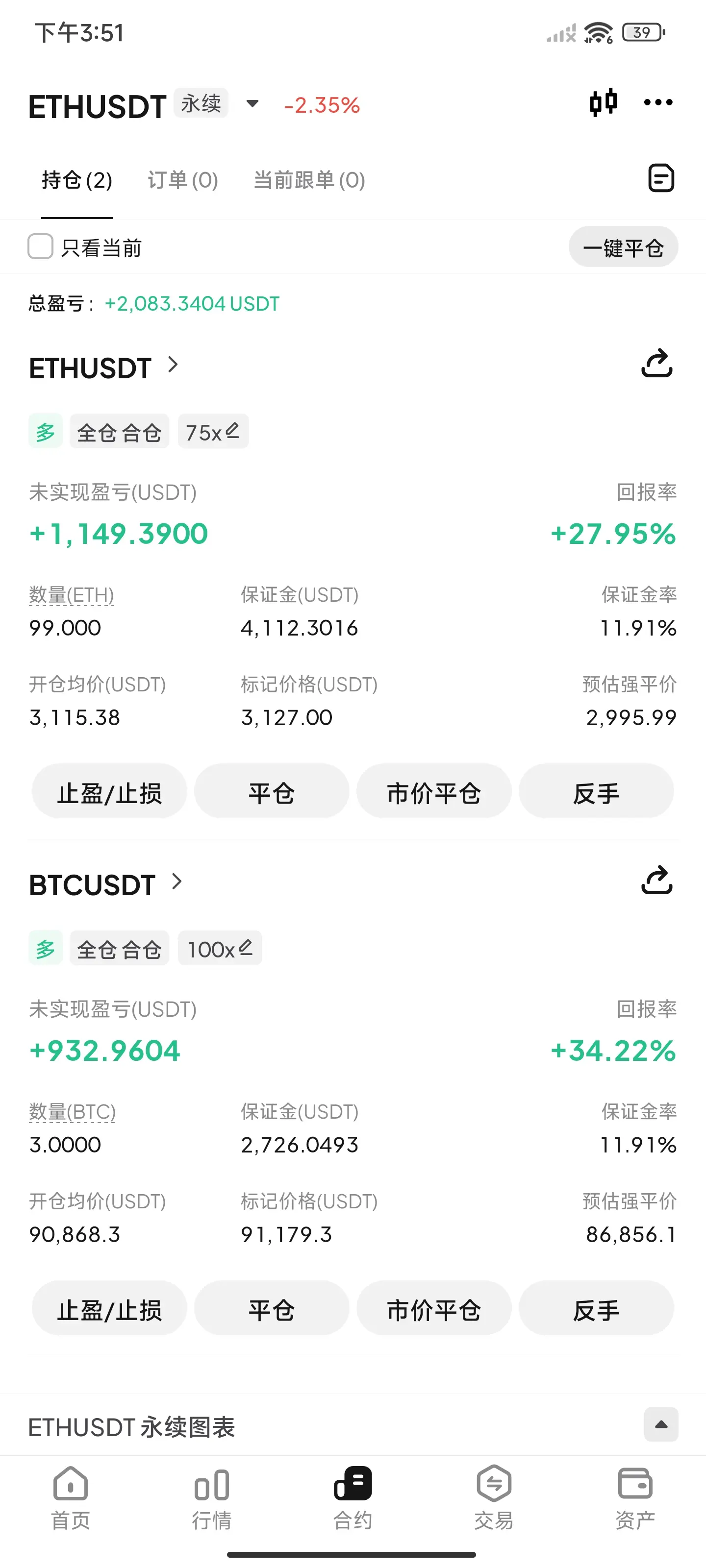The width and height of the screenshot is (706, 1568).
Task: Expand the ETHUSDT 永续 pair dropdown
Action: point(252,104)
